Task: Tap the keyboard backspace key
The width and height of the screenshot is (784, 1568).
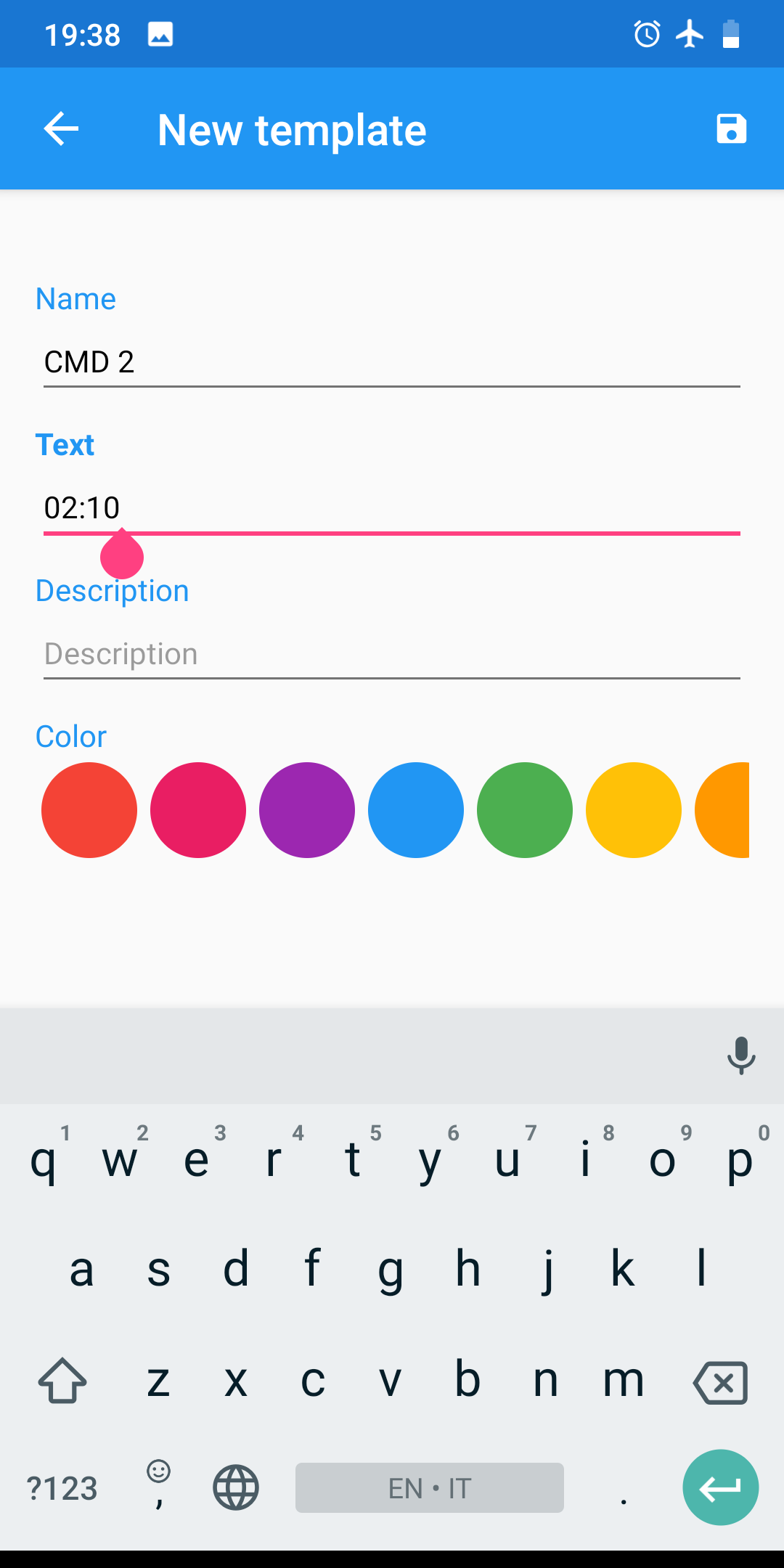Action: pyautogui.click(x=720, y=1382)
